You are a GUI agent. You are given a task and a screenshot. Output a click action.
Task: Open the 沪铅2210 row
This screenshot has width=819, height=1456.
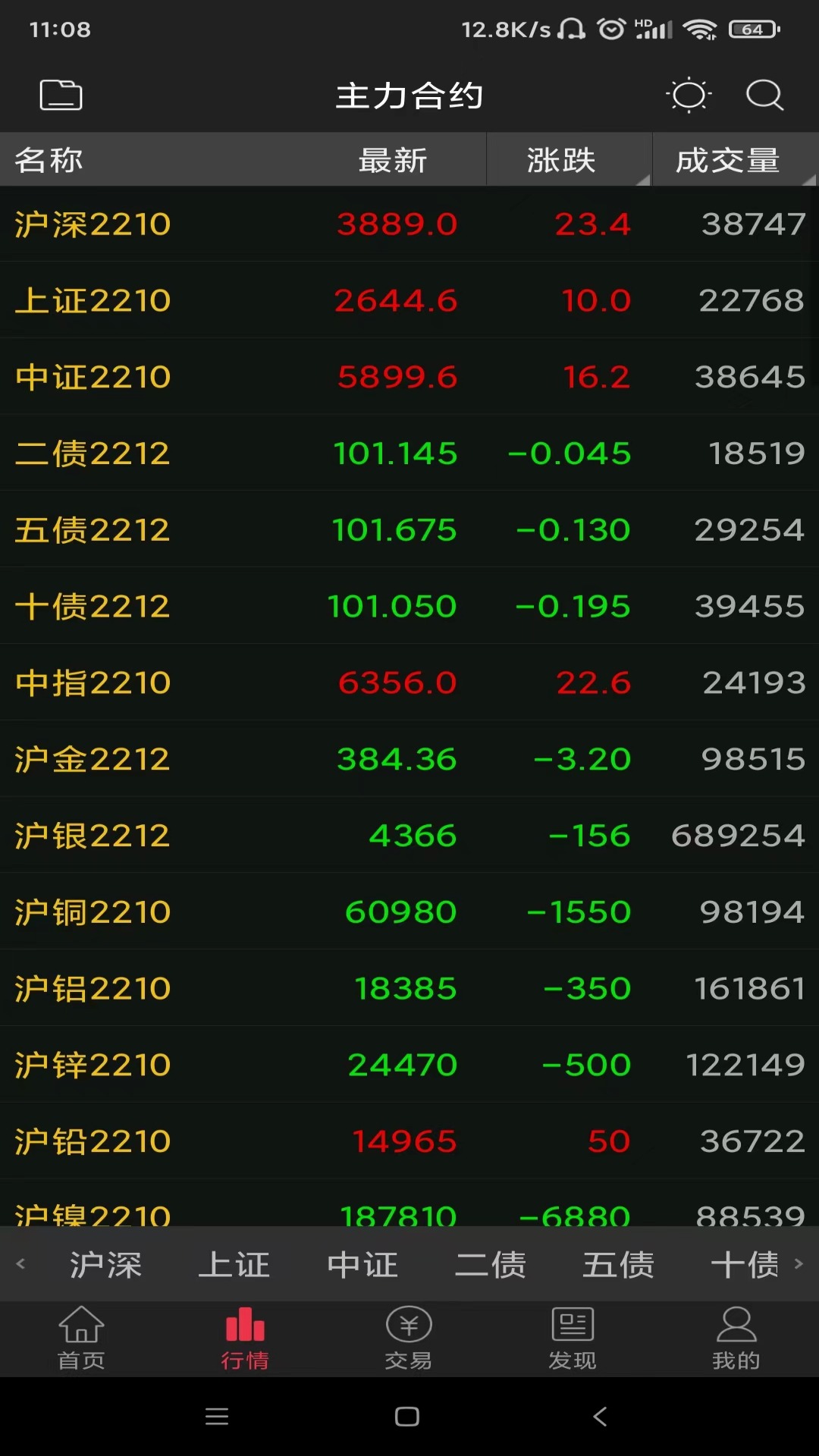(x=409, y=1141)
